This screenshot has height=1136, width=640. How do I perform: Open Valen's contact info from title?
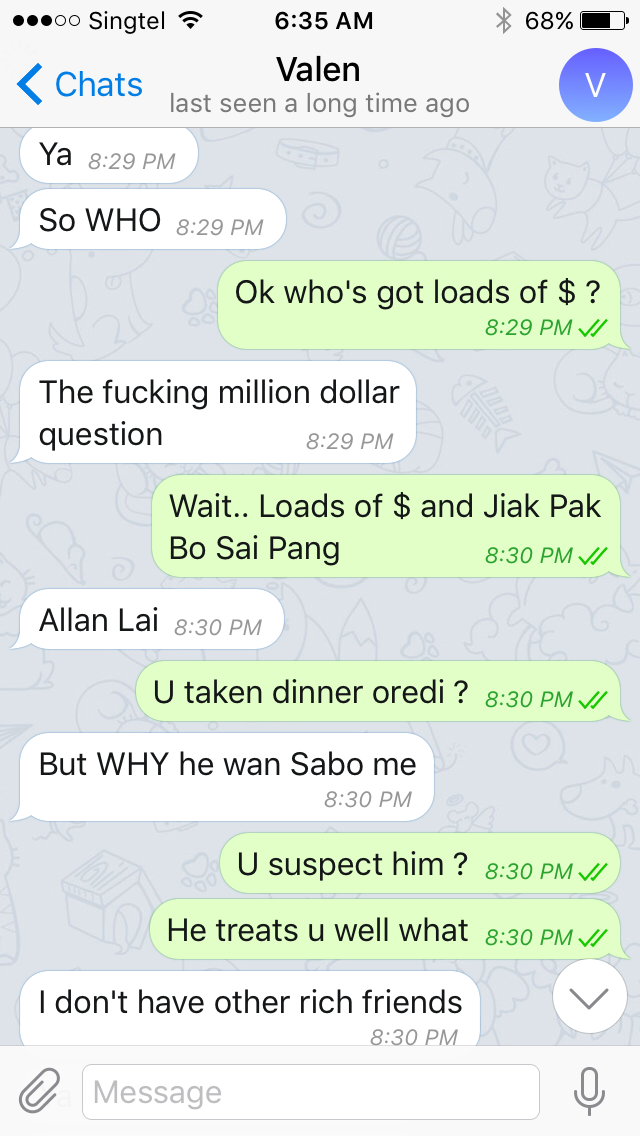click(319, 85)
